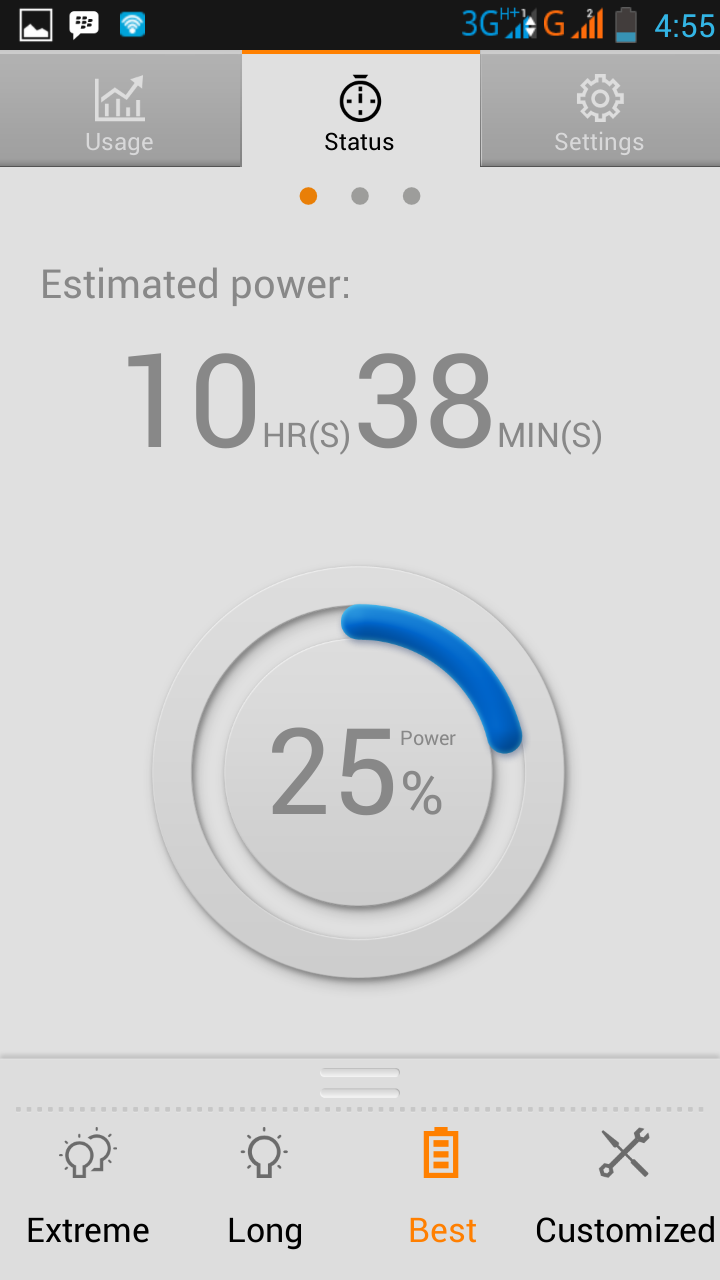Open the Settings tab
The height and width of the screenshot is (1280, 720).
600,110
